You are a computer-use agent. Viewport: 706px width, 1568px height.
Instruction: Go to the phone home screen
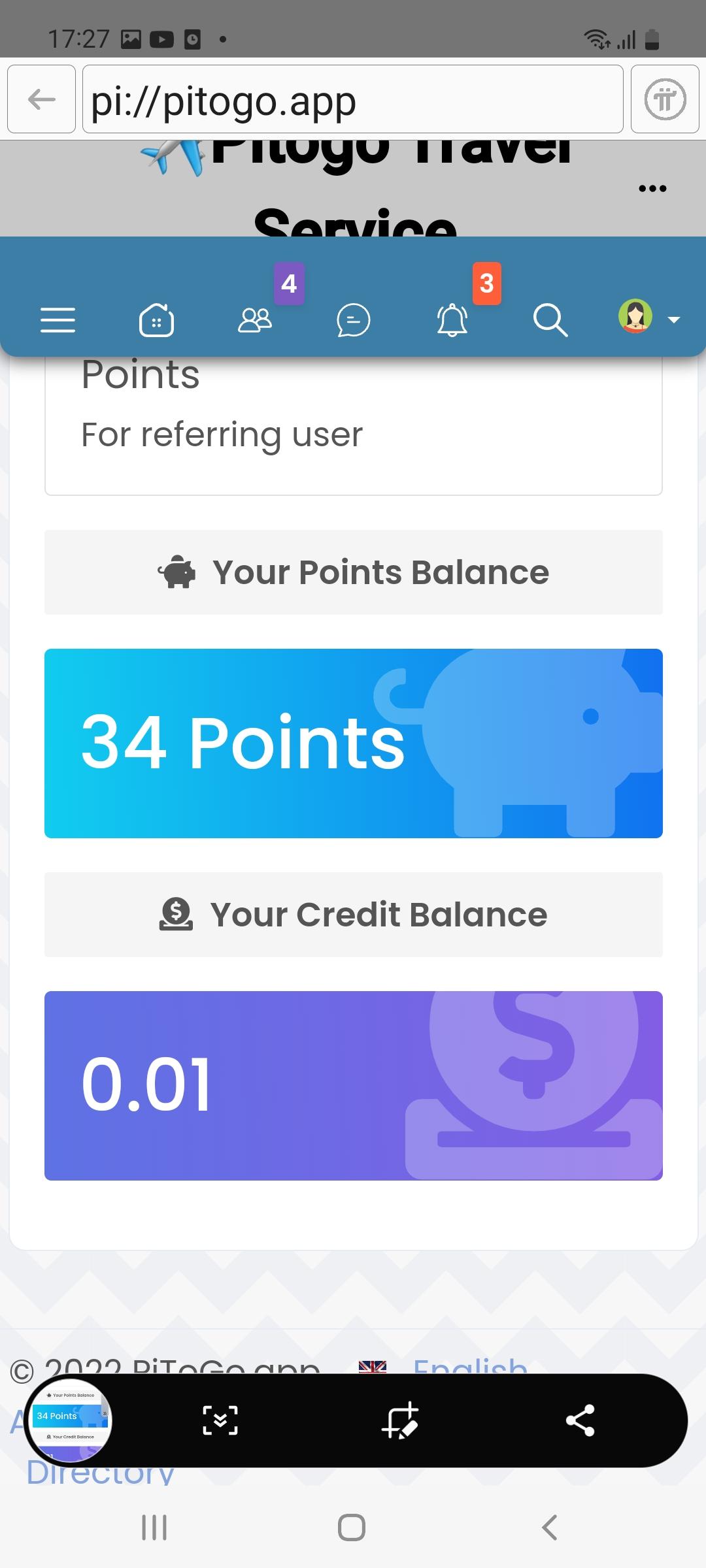352,1527
